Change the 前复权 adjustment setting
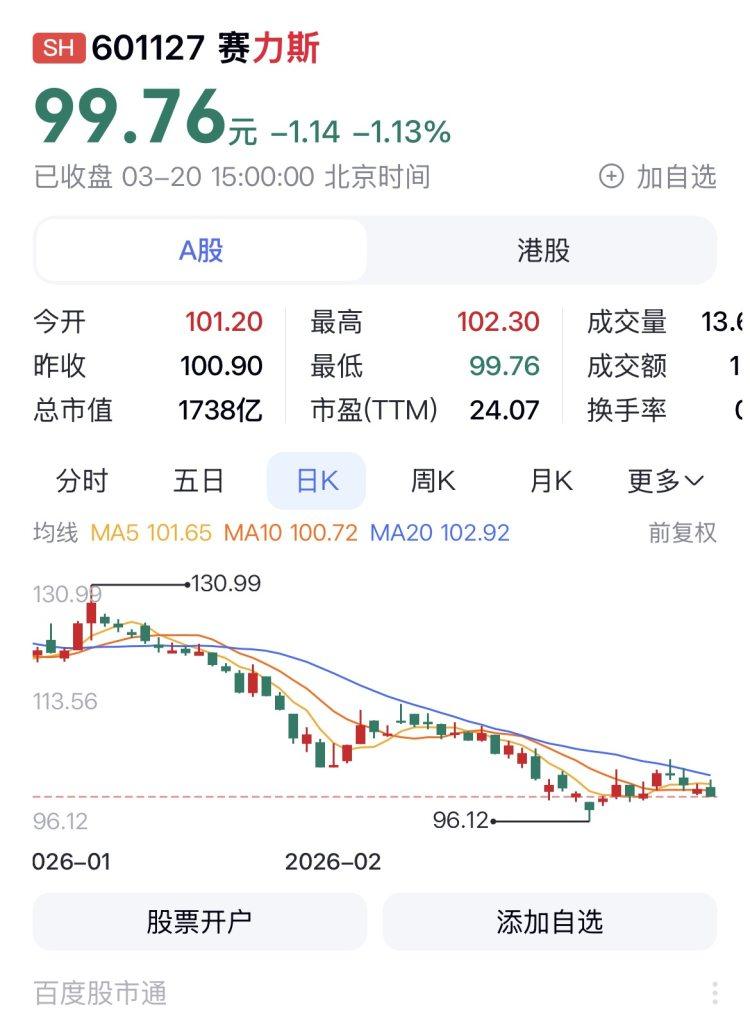This screenshot has height=1028, width=750. click(x=682, y=533)
